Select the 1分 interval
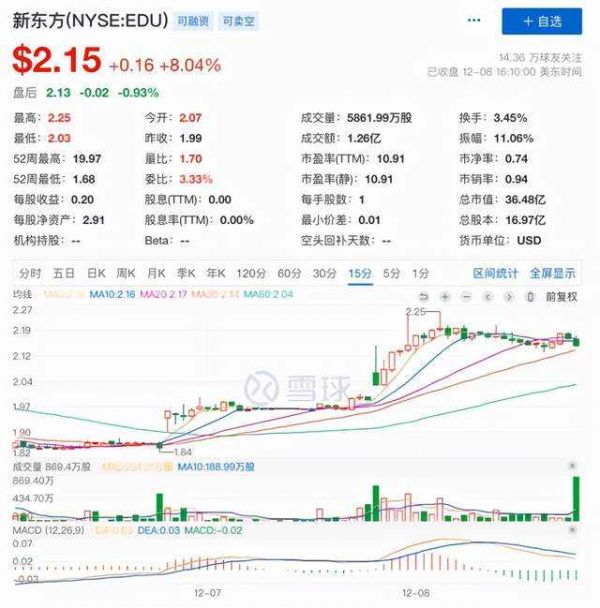This screenshot has width=600, height=608. [421, 273]
